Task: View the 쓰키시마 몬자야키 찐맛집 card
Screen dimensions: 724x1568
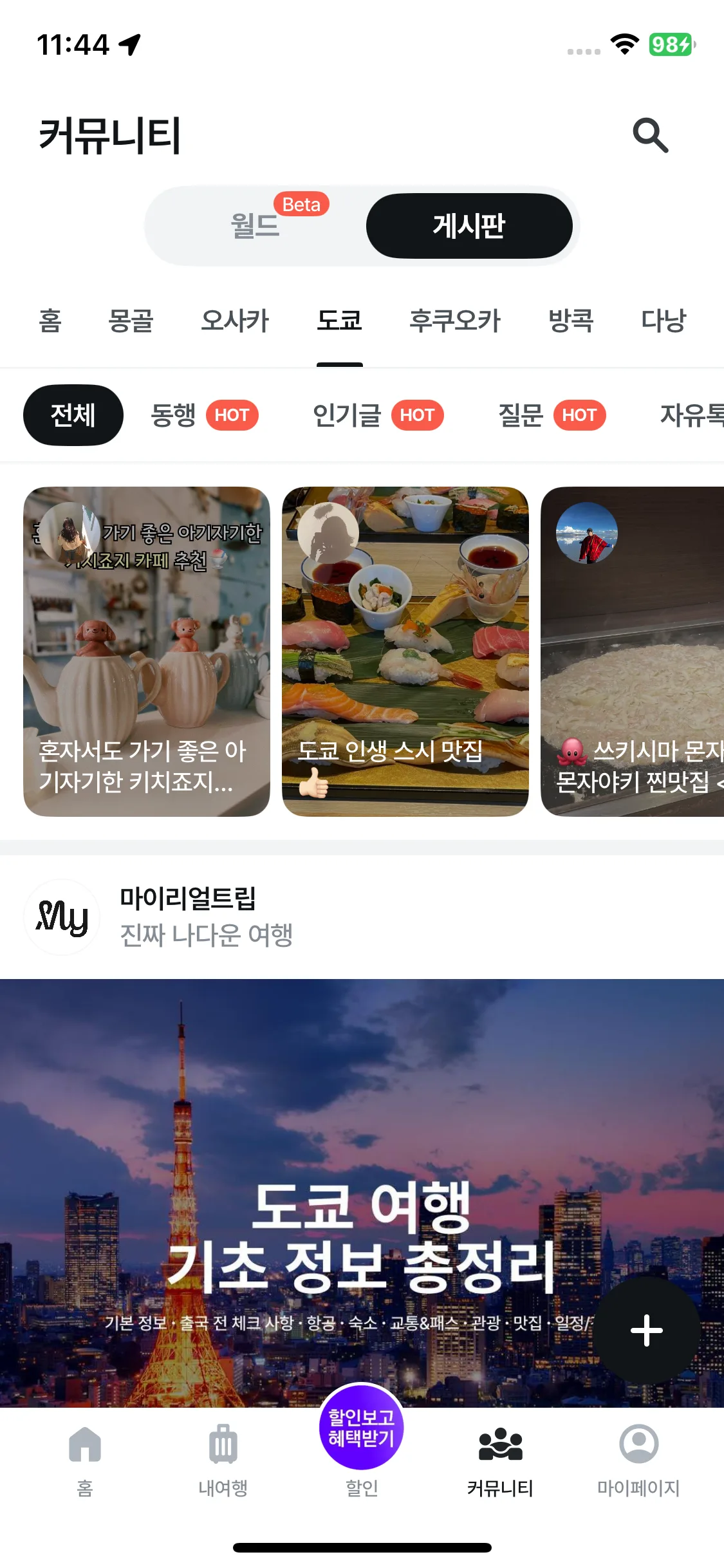Action: (x=633, y=651)
